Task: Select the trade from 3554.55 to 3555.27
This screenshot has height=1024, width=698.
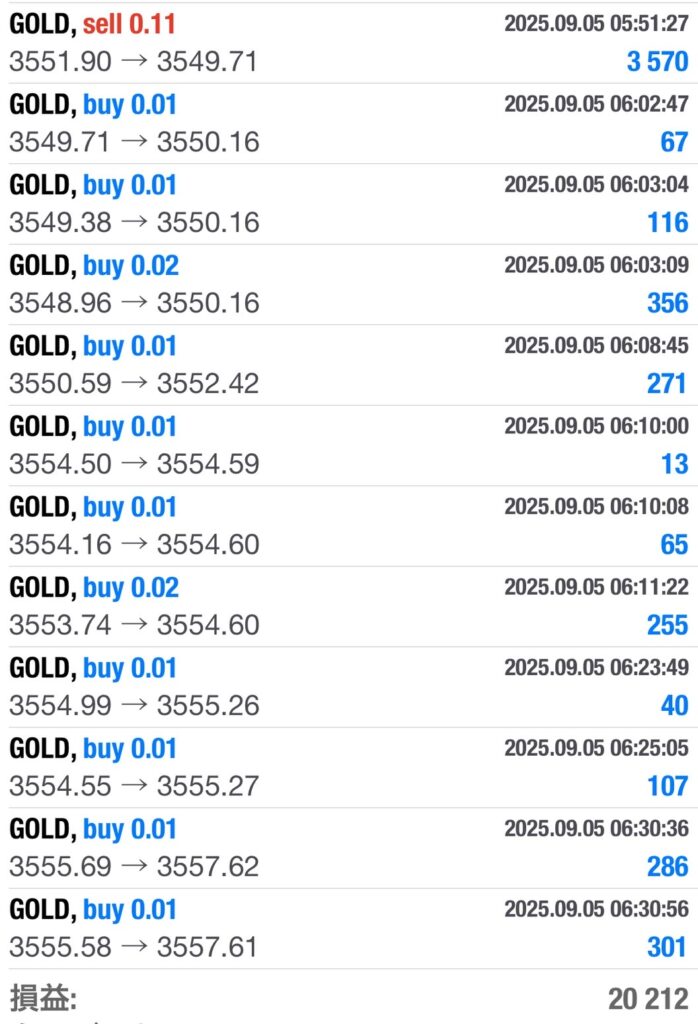Action: point(349,767)
